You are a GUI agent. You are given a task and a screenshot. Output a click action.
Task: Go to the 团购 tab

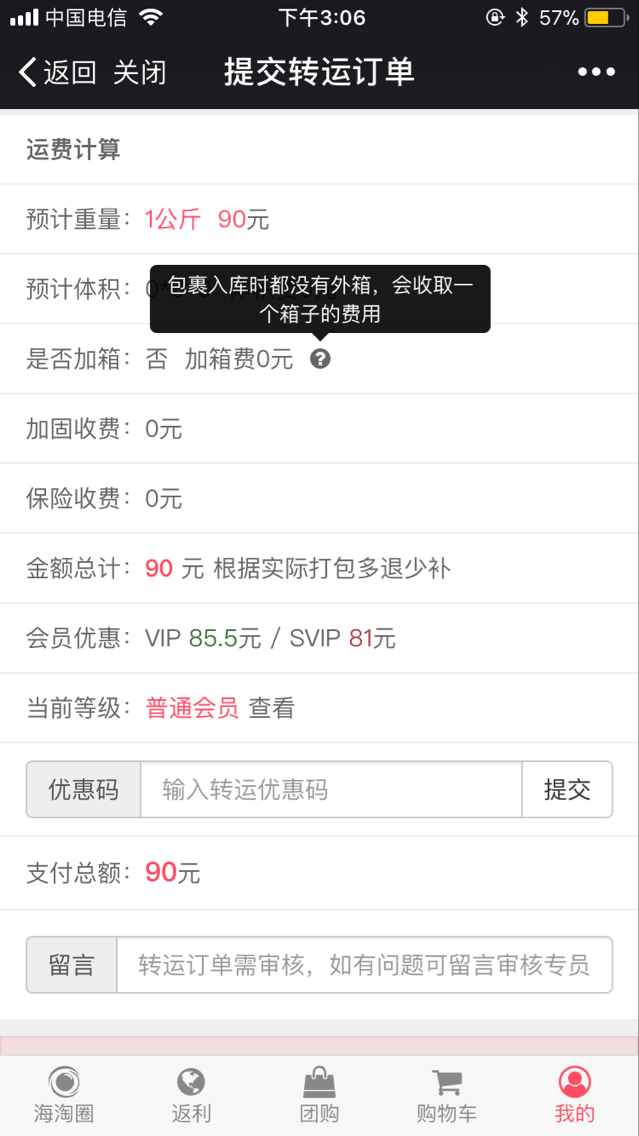coord(320,1095)
